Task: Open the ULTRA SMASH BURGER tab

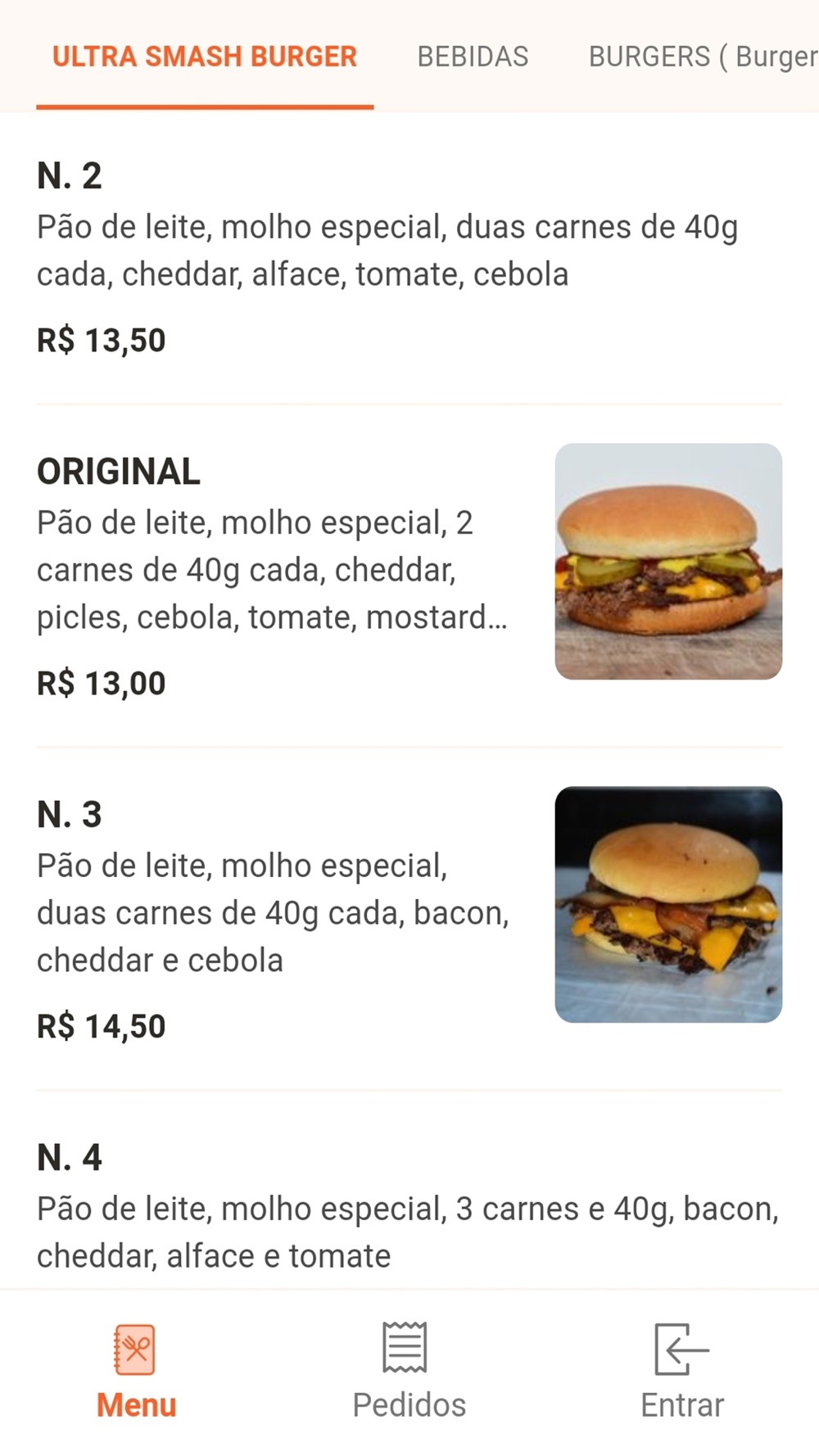Action: (x=205, y=57)
